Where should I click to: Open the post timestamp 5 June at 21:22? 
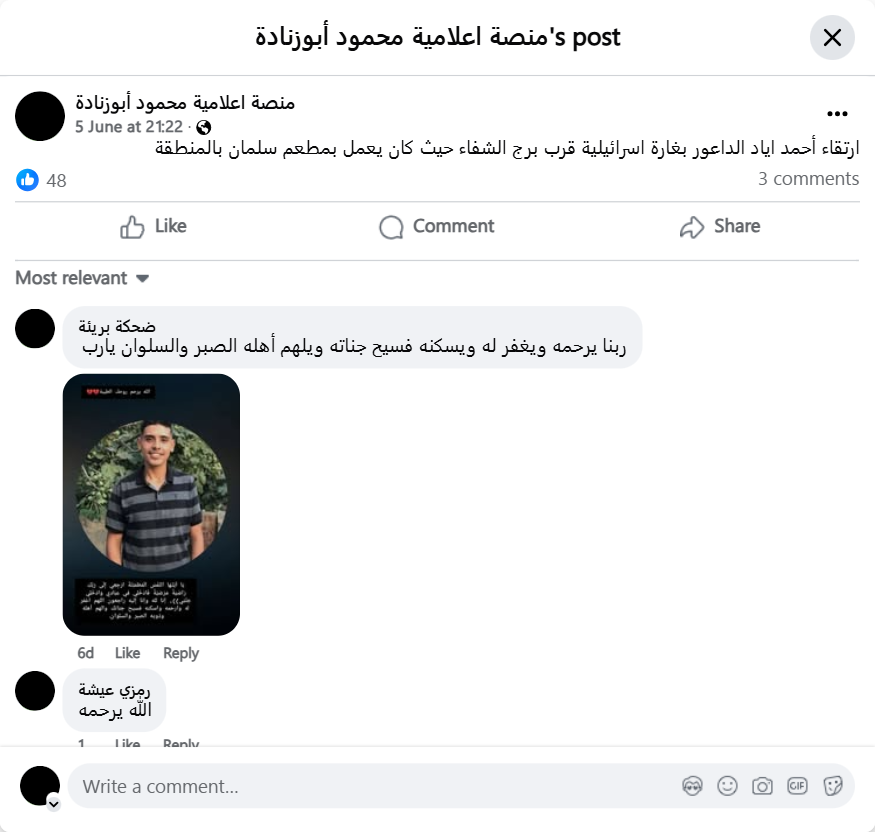(129, 127)
